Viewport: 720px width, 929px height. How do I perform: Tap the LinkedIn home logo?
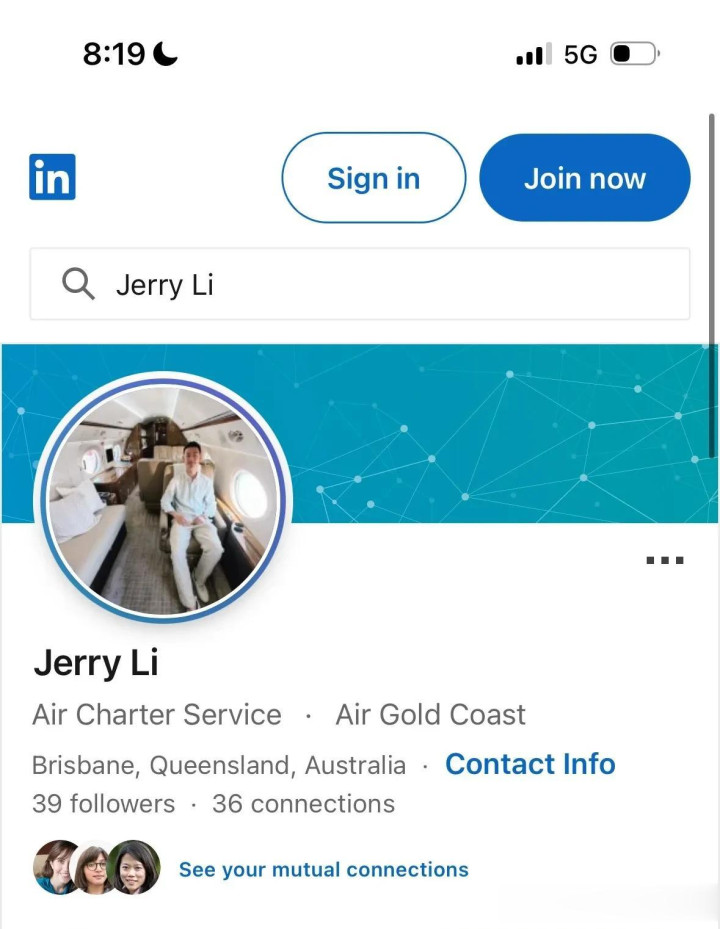click(52, 177)
